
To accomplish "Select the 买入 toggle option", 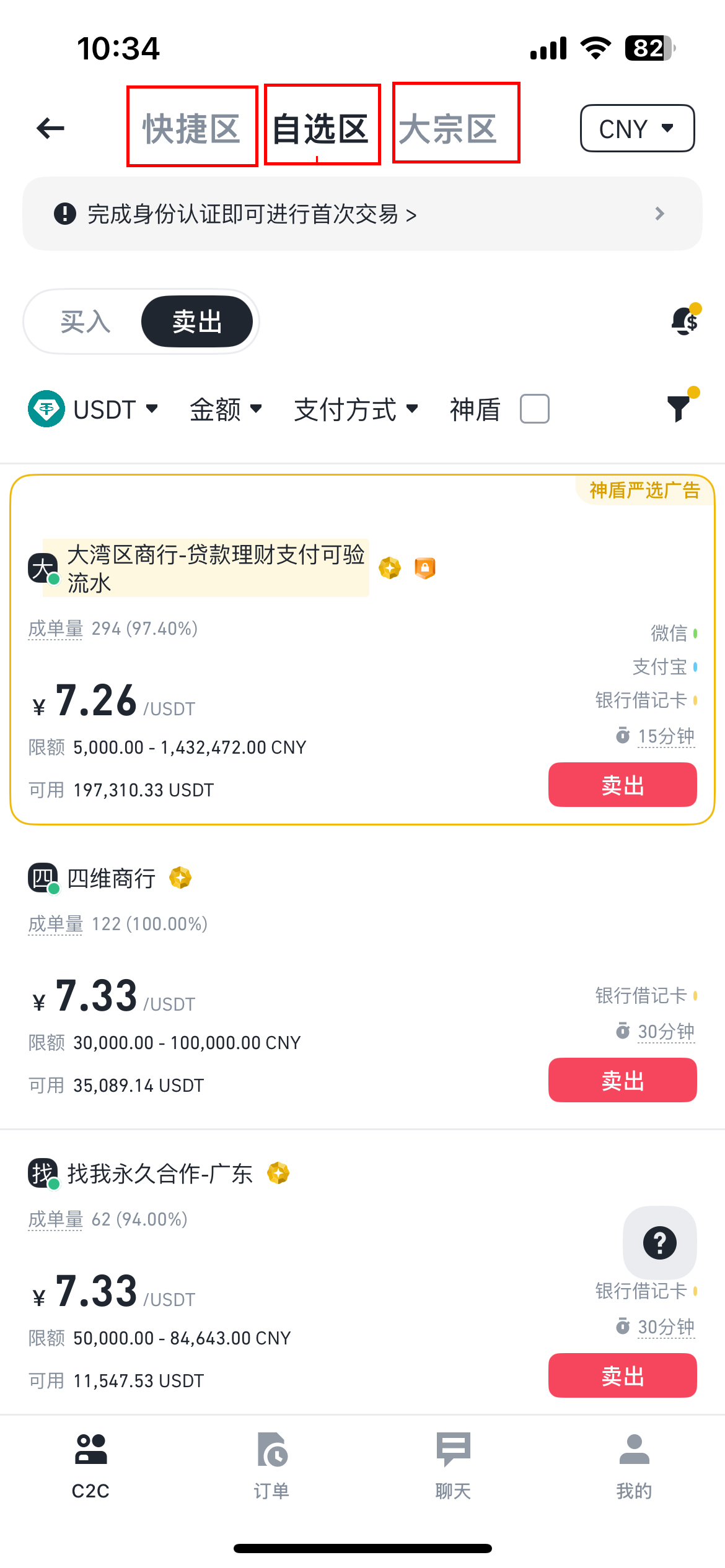I will point(86,321).
